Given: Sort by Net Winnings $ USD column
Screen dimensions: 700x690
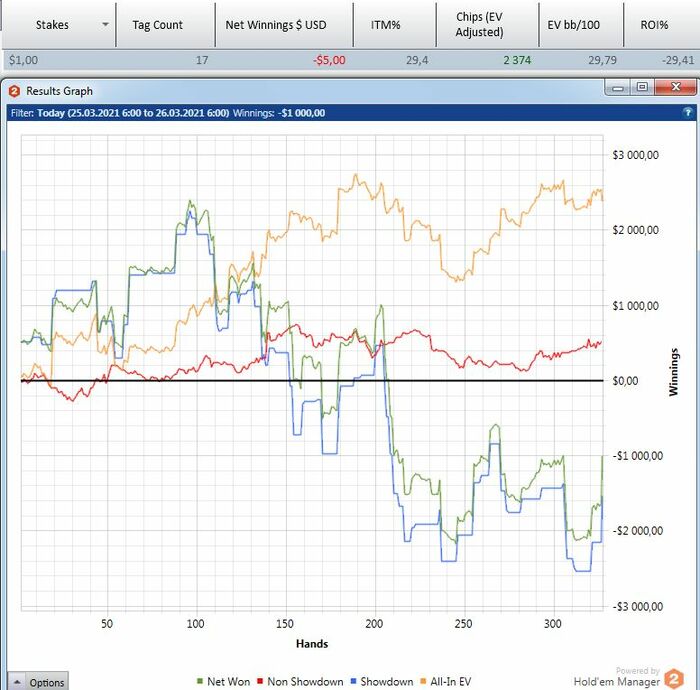Looking at the screenshot, I should (x=276, y=24).
